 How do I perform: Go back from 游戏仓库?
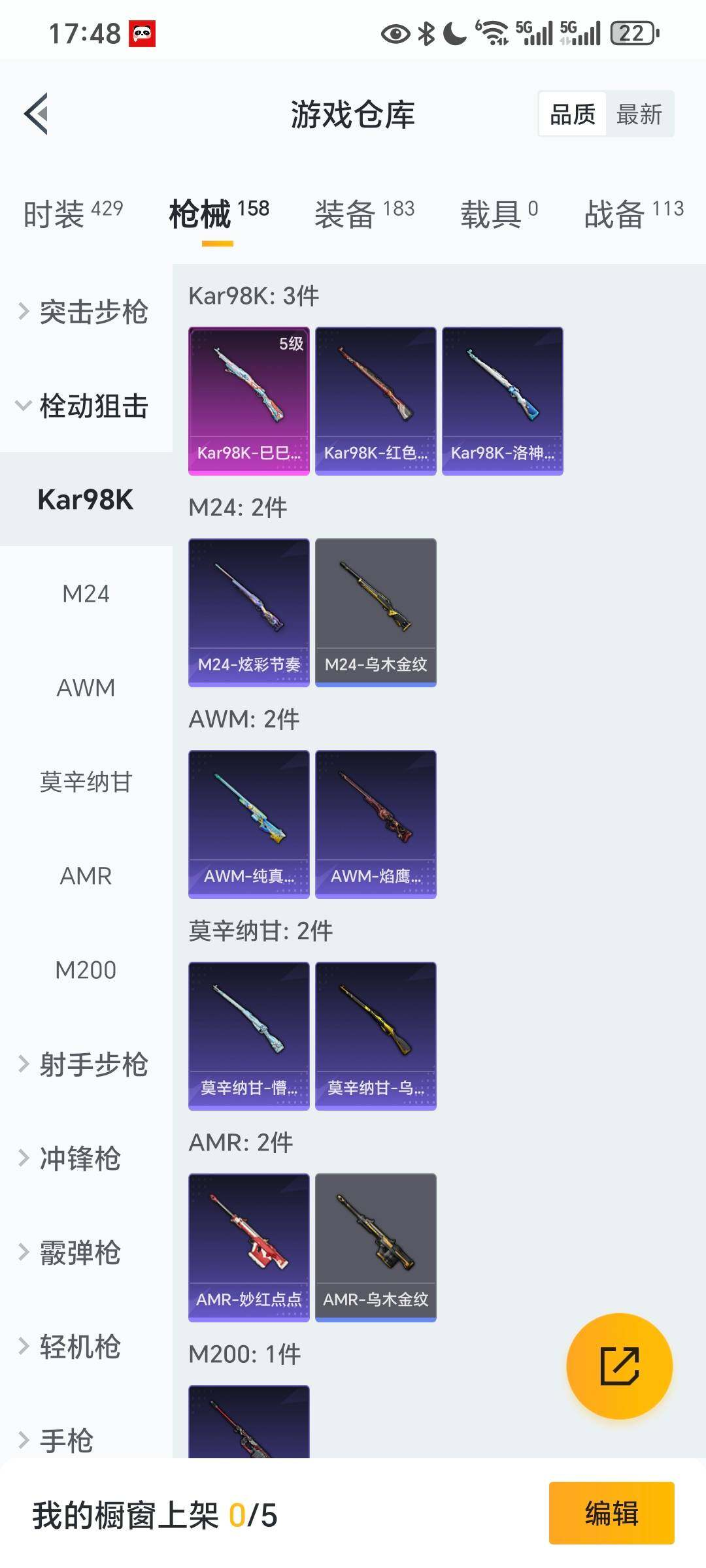[37, 114]
